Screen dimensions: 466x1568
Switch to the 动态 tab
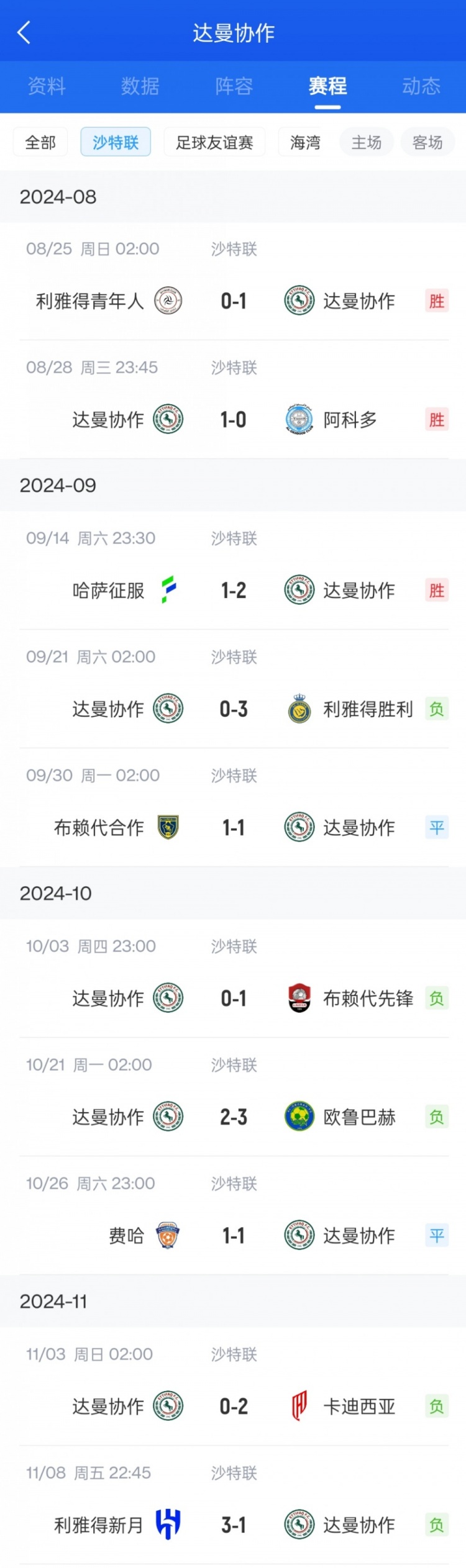(x=421, y=86)
